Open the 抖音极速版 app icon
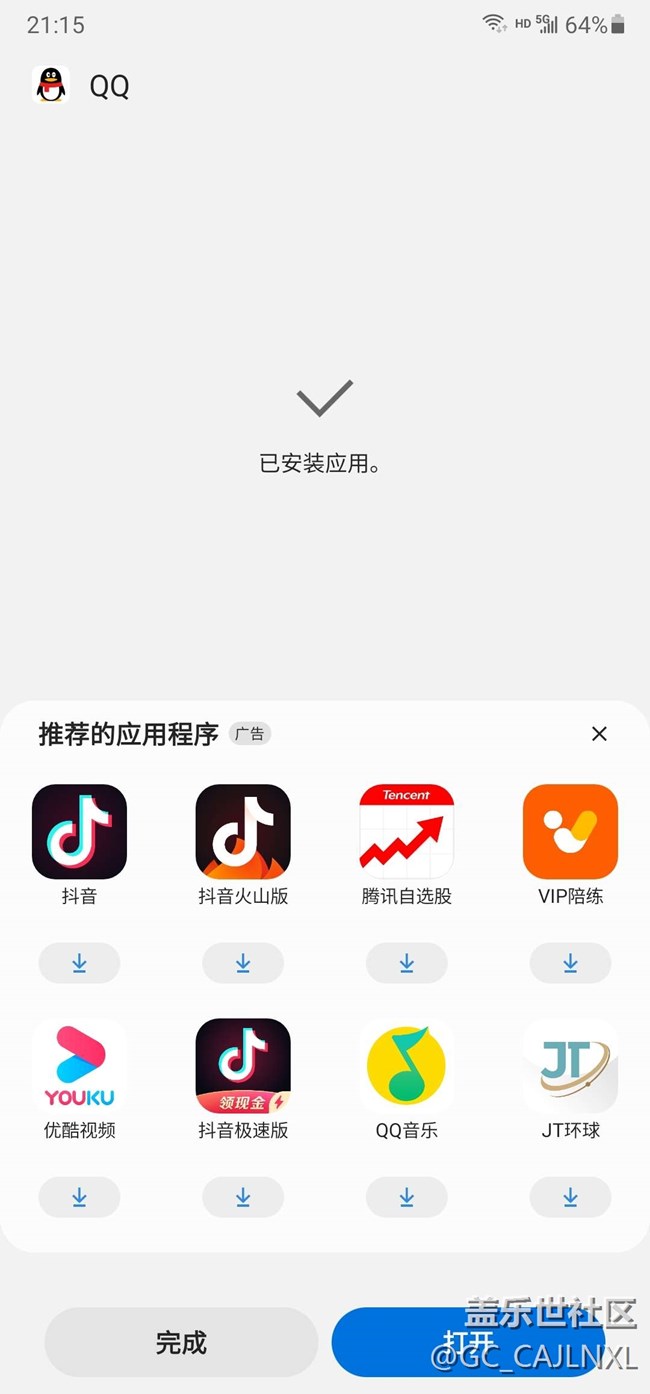Screen dimensions: 650x1394 pos(243,1066)
